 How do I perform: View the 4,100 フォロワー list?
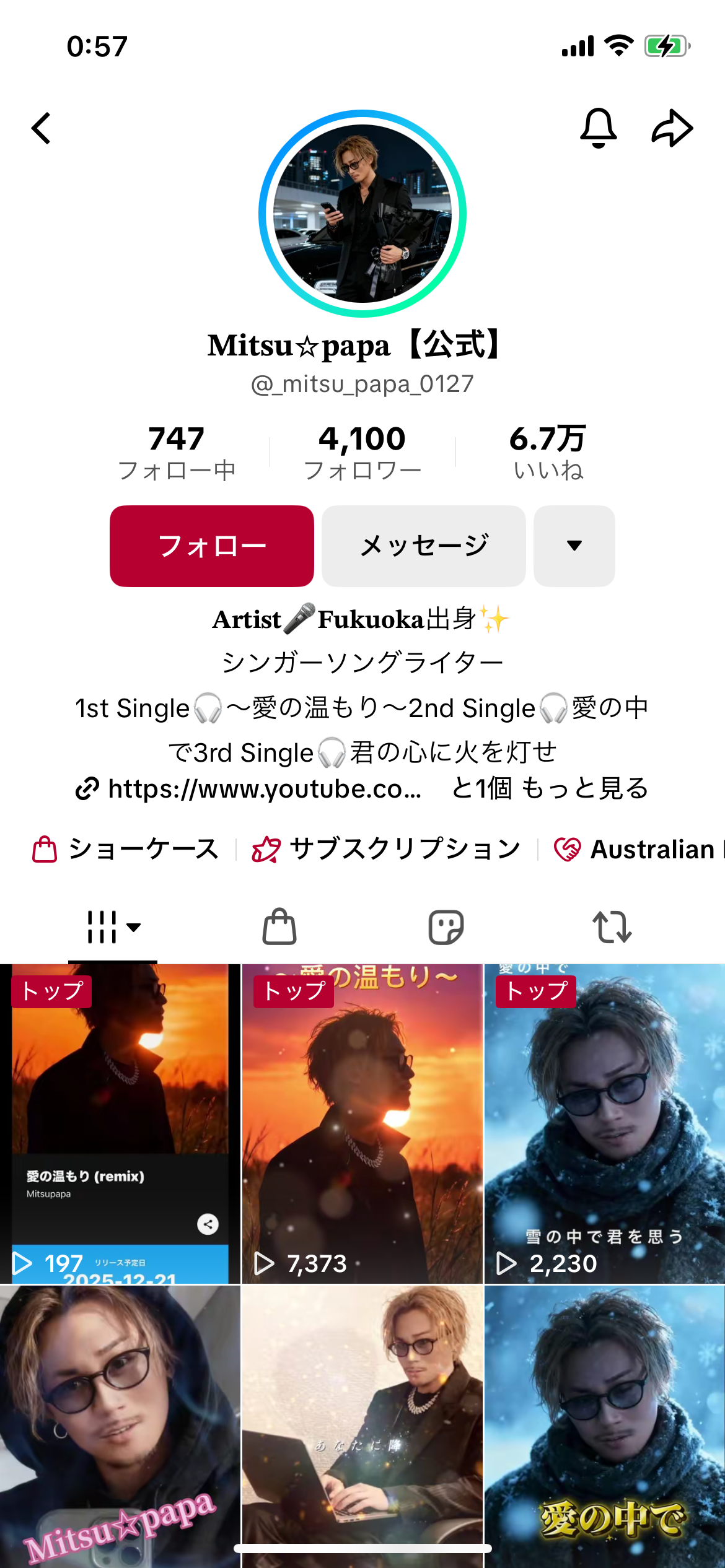pos(362,453)
